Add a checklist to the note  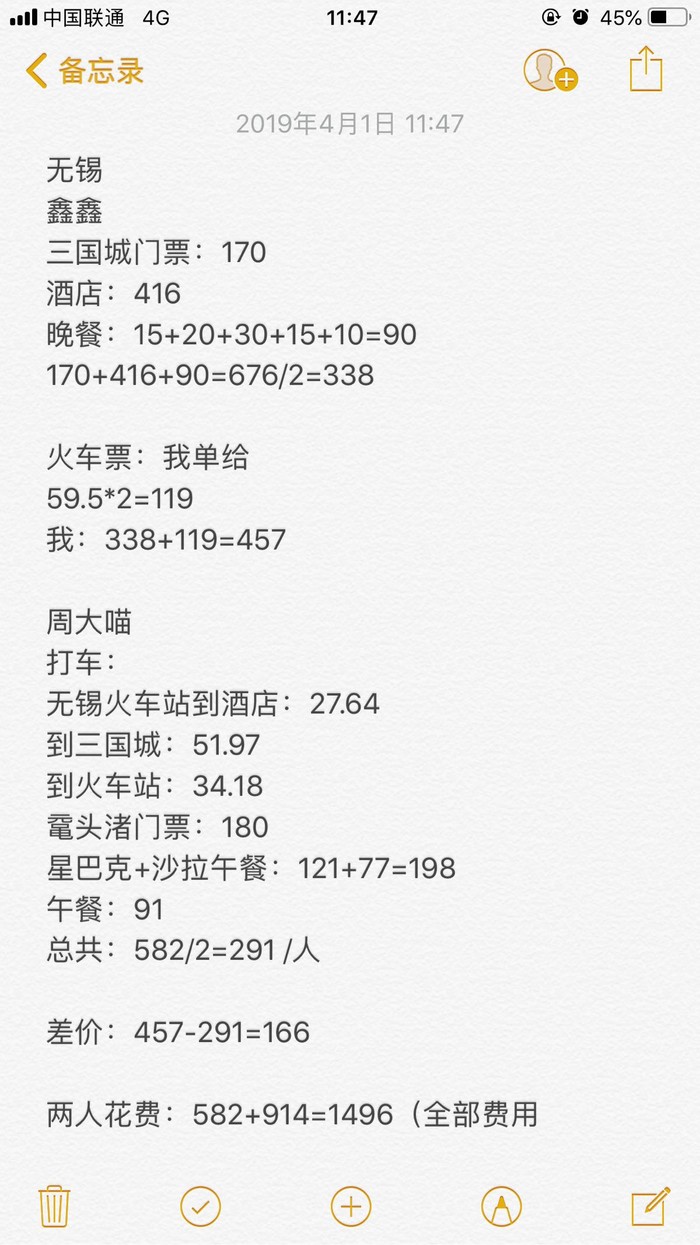pos(201,1206)
